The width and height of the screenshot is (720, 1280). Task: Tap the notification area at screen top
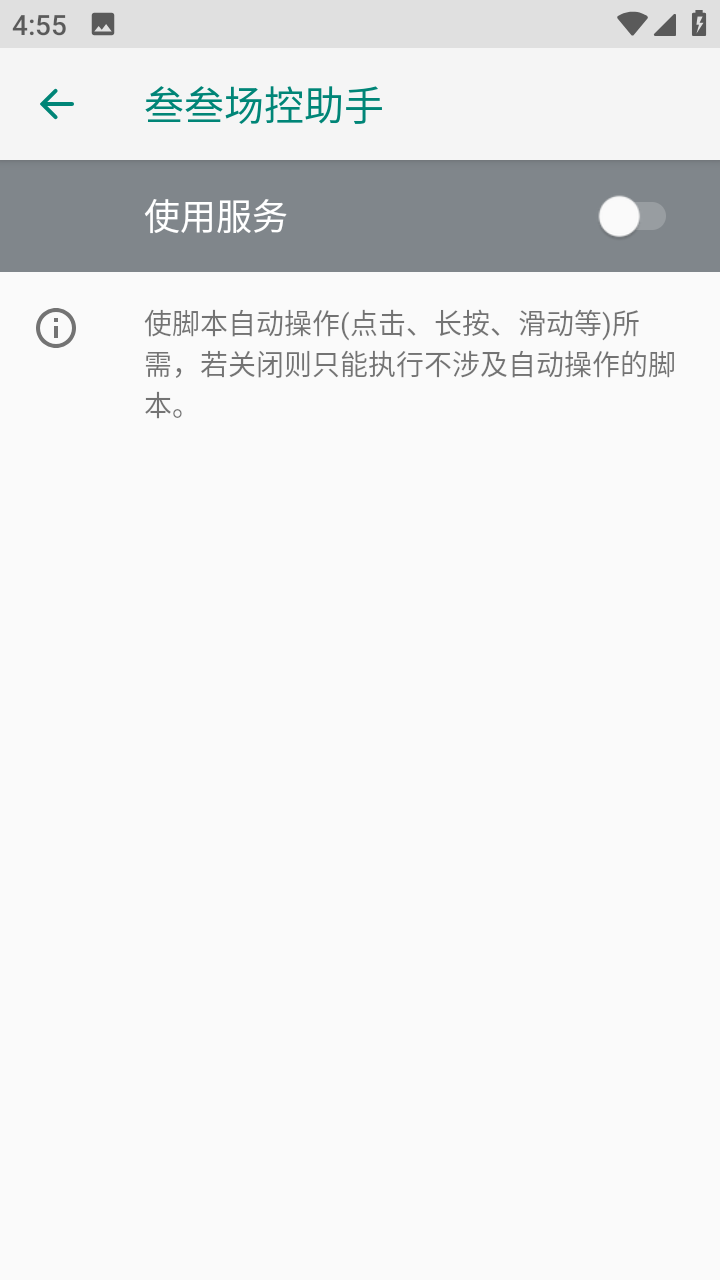pos(360,23)
